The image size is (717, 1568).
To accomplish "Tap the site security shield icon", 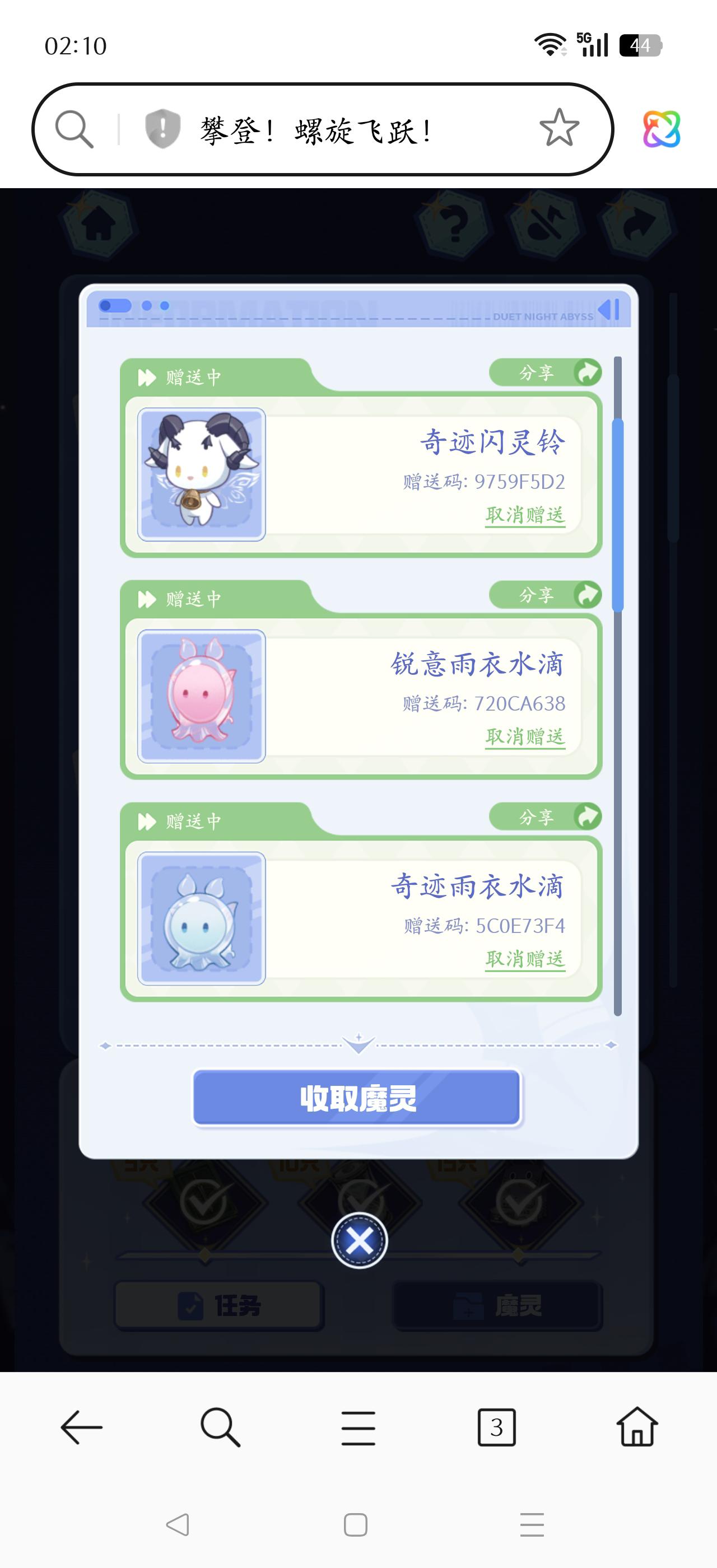I will pos(162,129).
